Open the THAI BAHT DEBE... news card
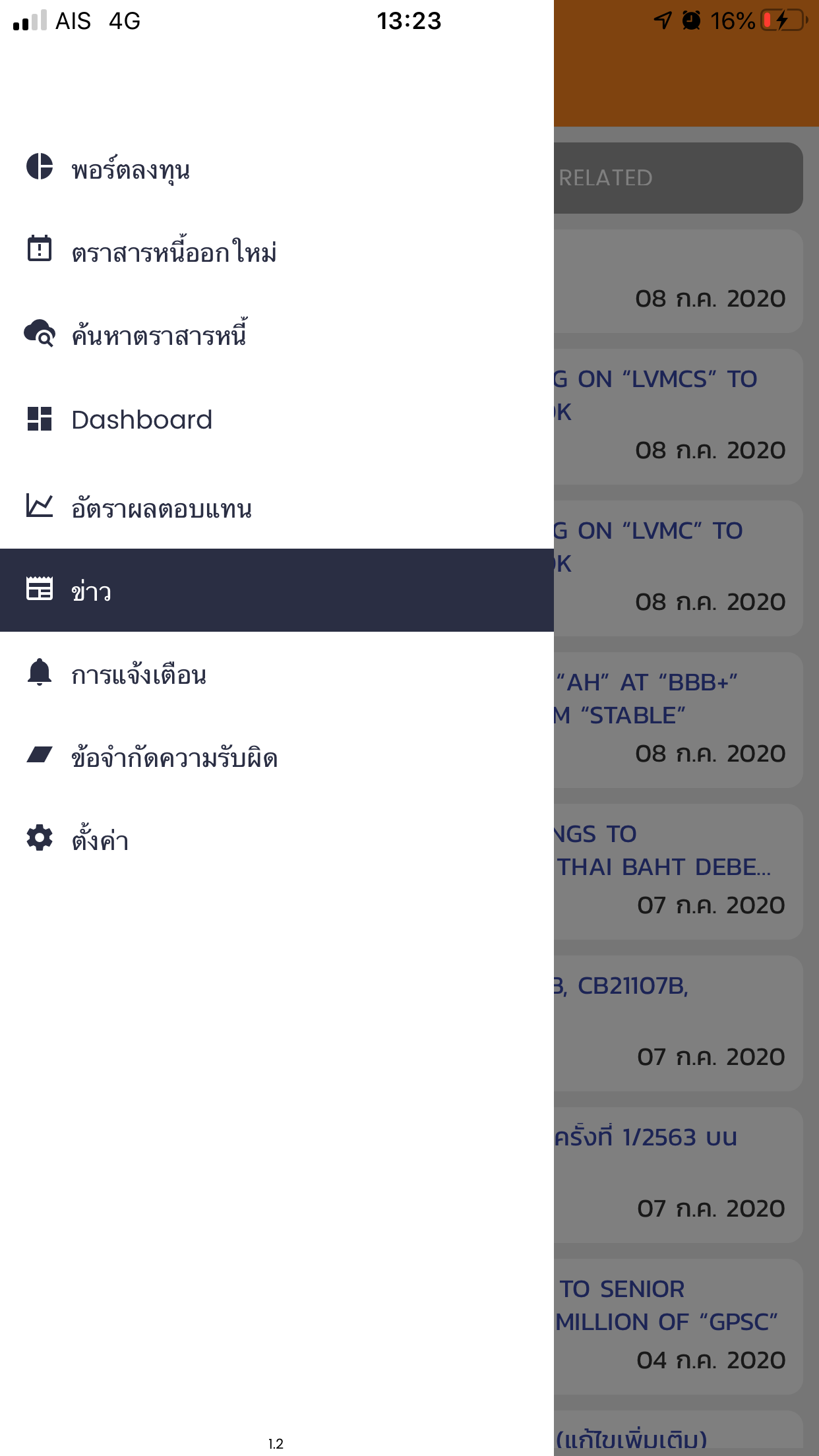The width and height of the screenshot is (819, 1456). (x=678, y=872)
